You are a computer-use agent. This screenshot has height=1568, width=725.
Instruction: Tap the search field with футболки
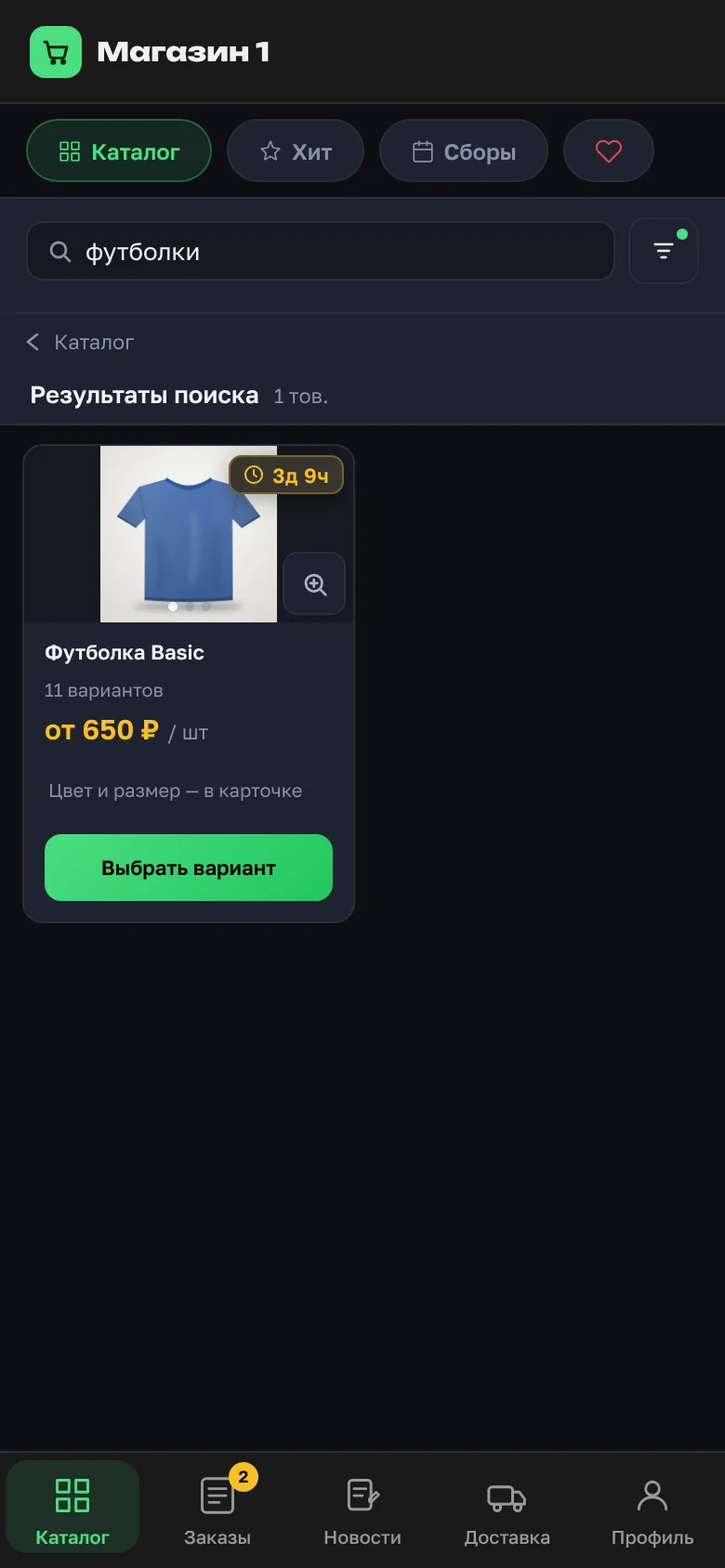coord(321,251)
